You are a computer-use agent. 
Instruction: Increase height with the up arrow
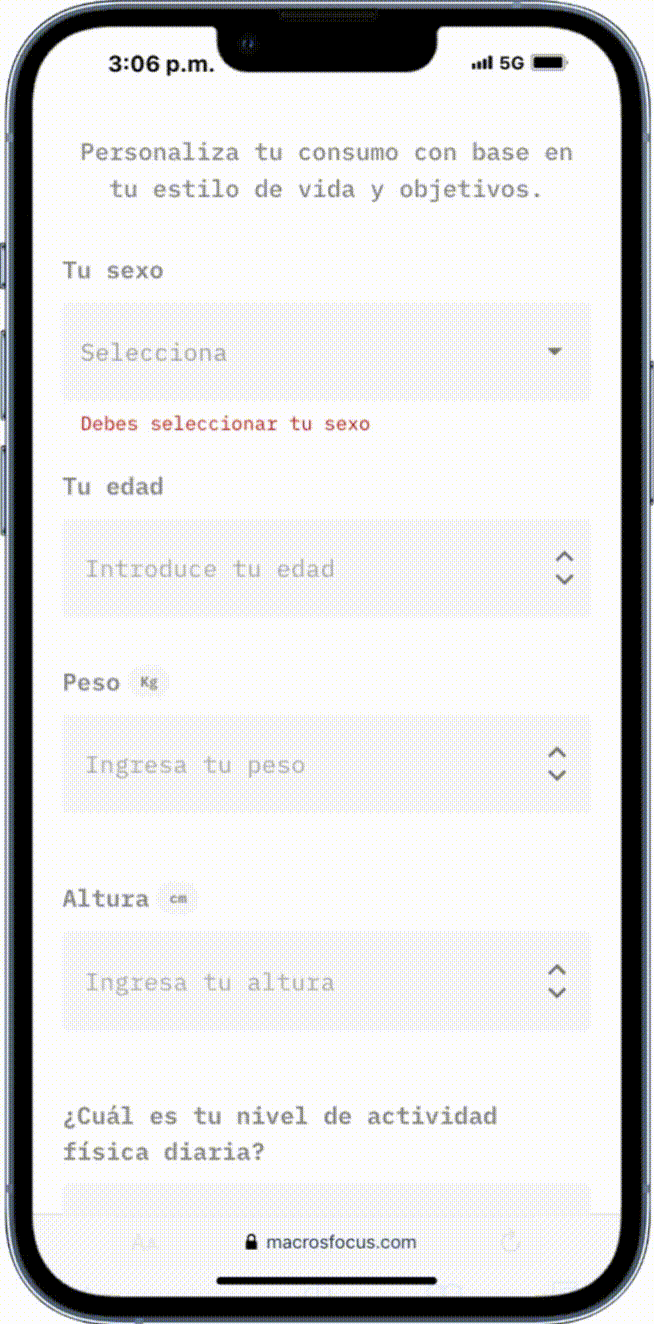point(558,970)
